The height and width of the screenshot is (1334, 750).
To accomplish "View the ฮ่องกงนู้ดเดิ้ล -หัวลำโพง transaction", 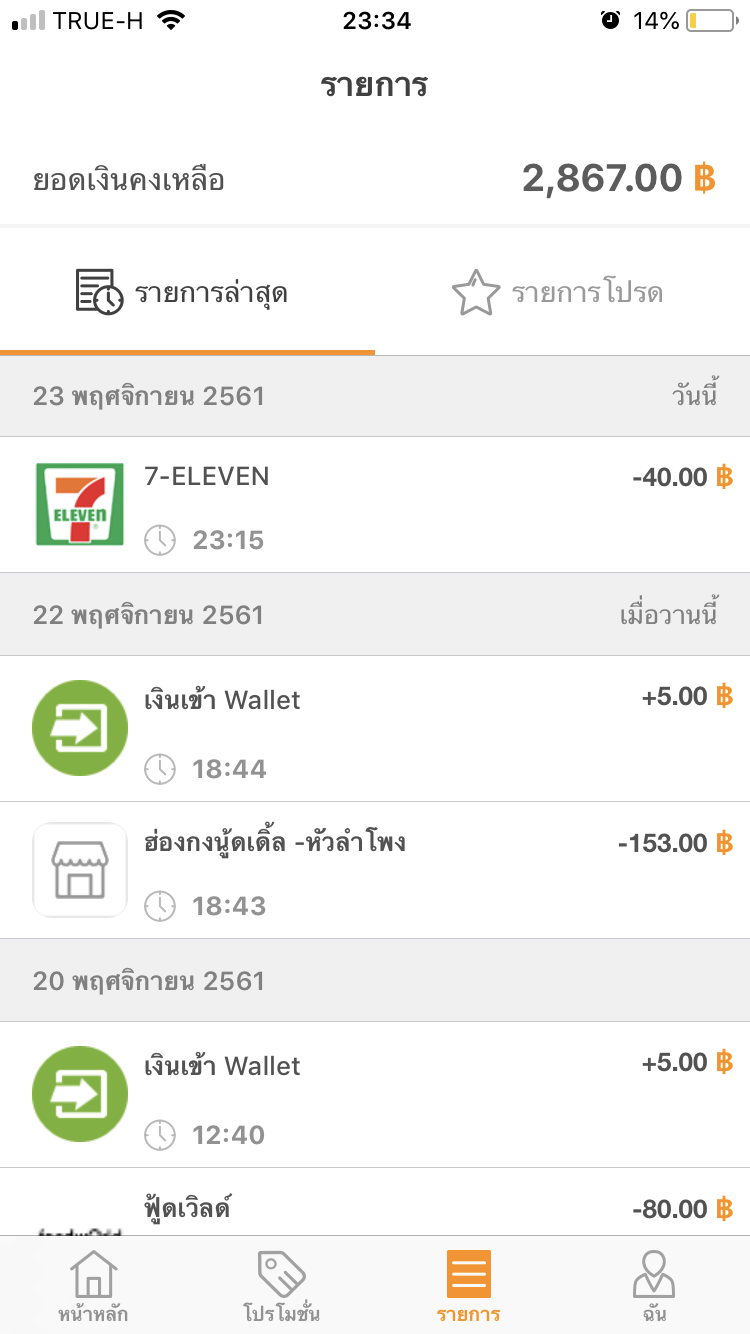I will click(375, 870).
